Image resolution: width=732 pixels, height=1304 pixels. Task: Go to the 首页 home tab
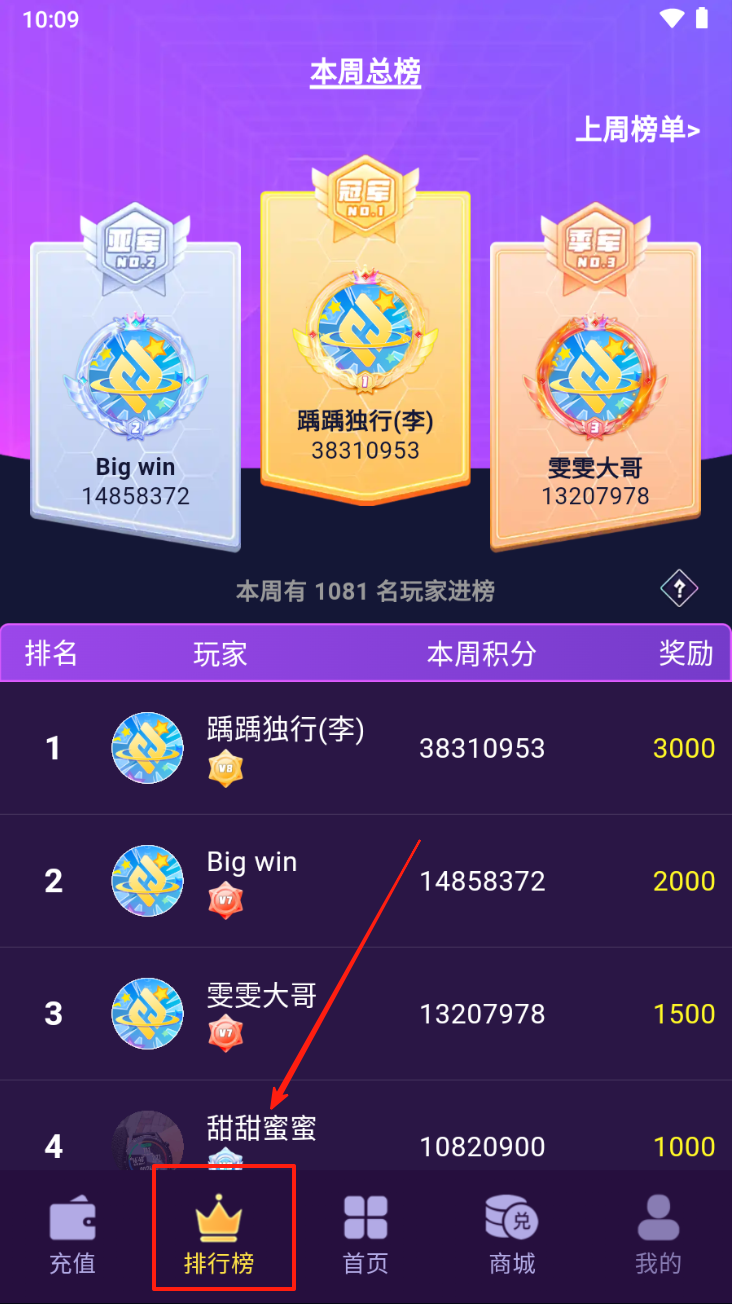coord(366,1236)
